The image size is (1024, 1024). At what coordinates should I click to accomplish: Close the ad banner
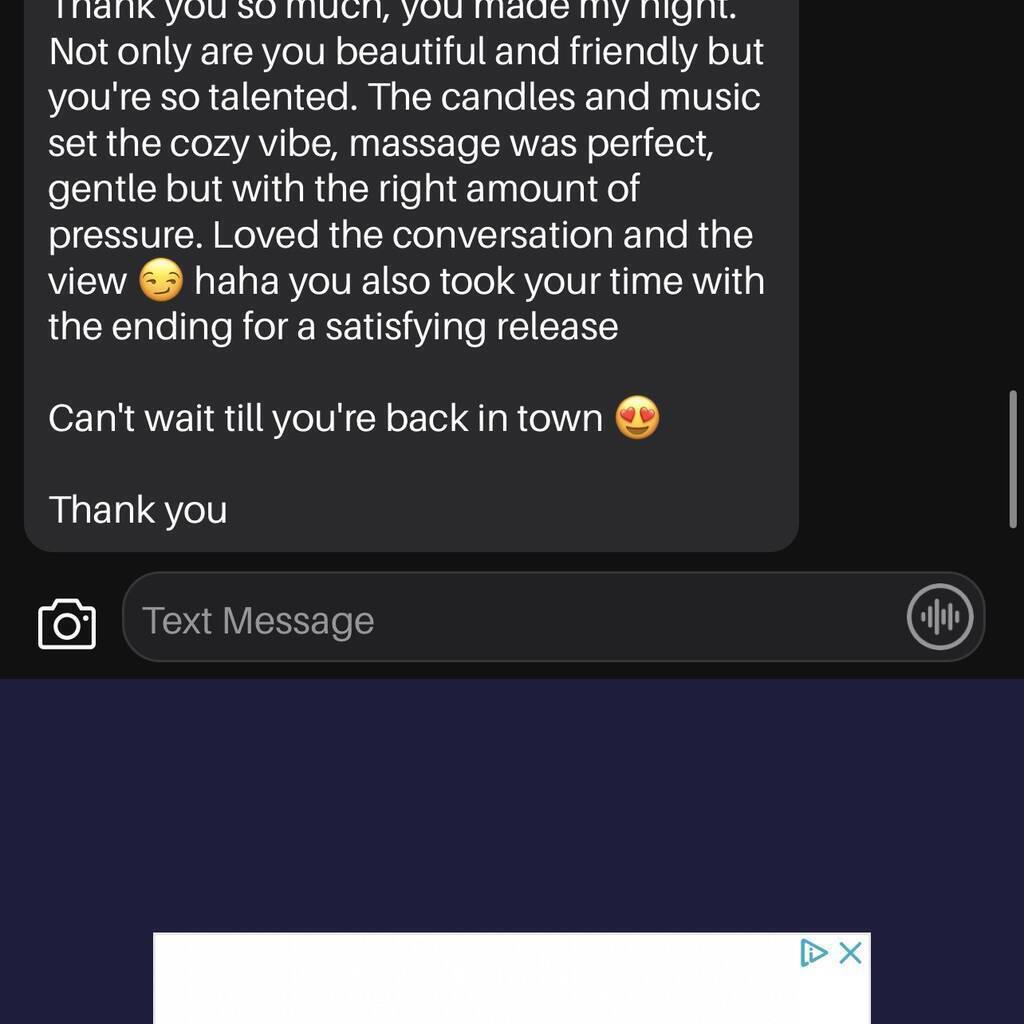click(x=851, y=953)
